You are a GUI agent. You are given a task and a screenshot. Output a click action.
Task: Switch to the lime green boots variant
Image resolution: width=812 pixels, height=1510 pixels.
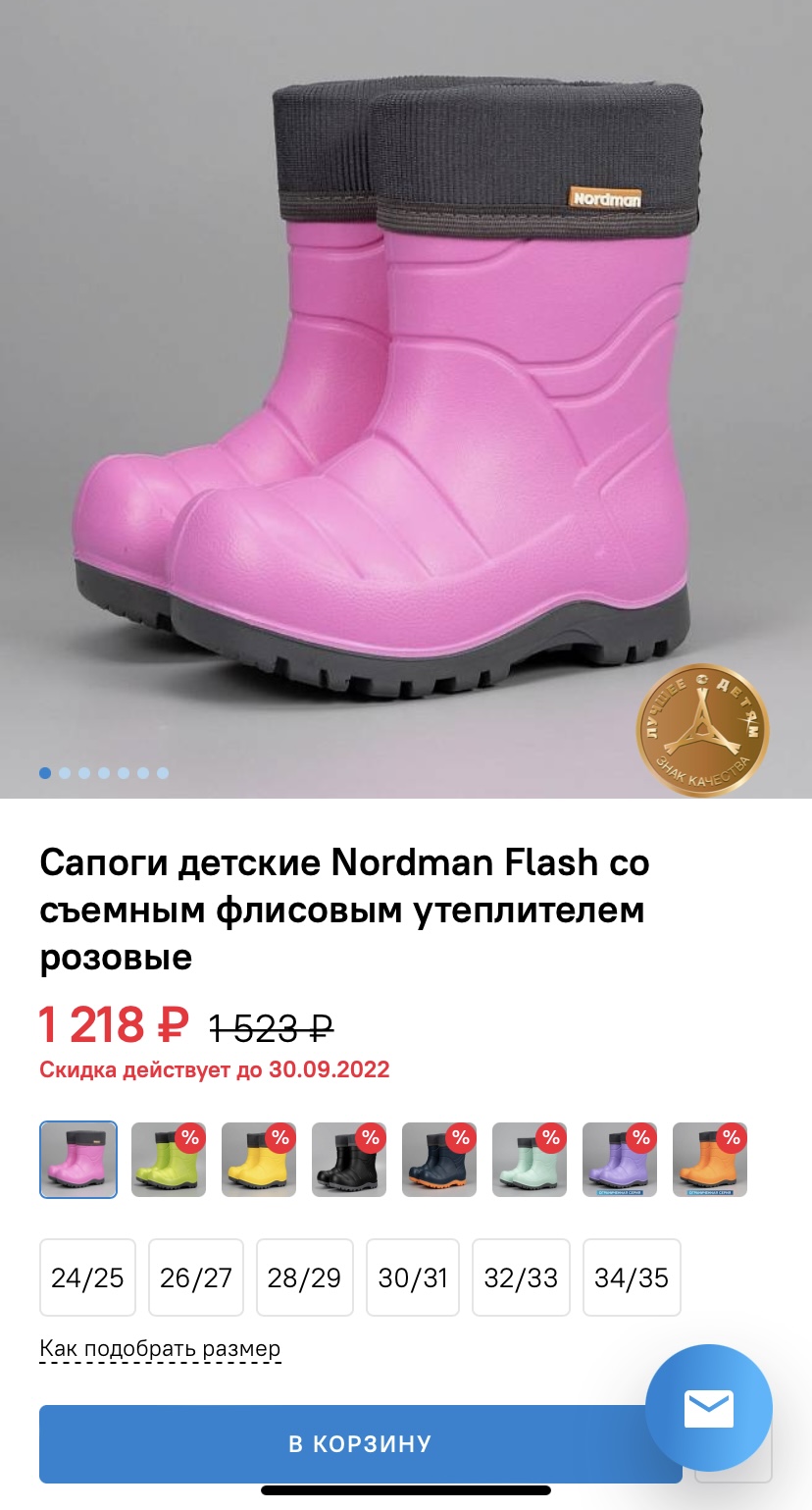click(169, 1160)
